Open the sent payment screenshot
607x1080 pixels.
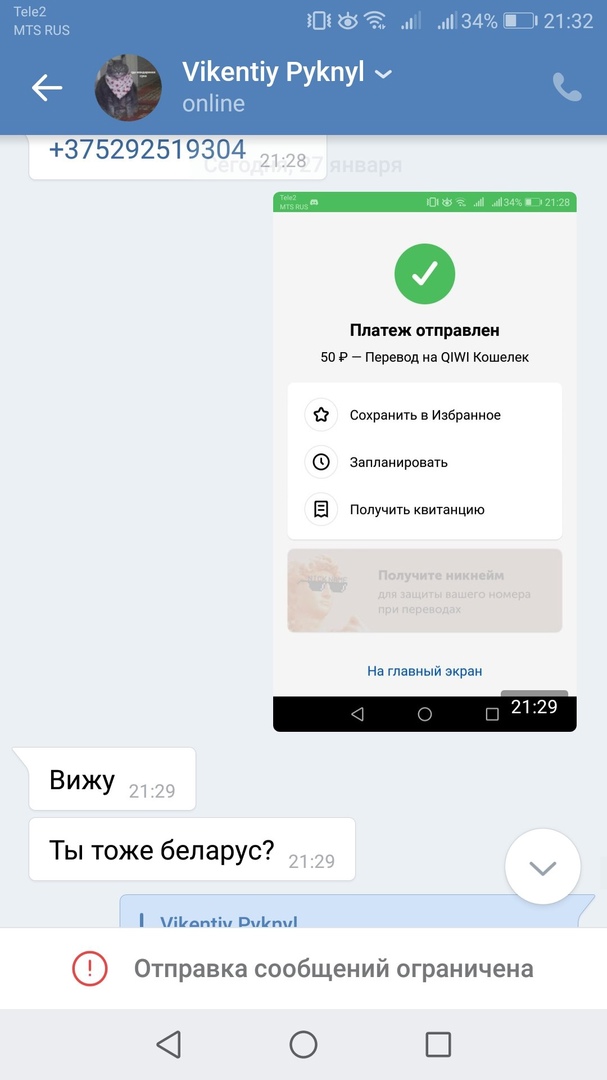pos(424,460)
